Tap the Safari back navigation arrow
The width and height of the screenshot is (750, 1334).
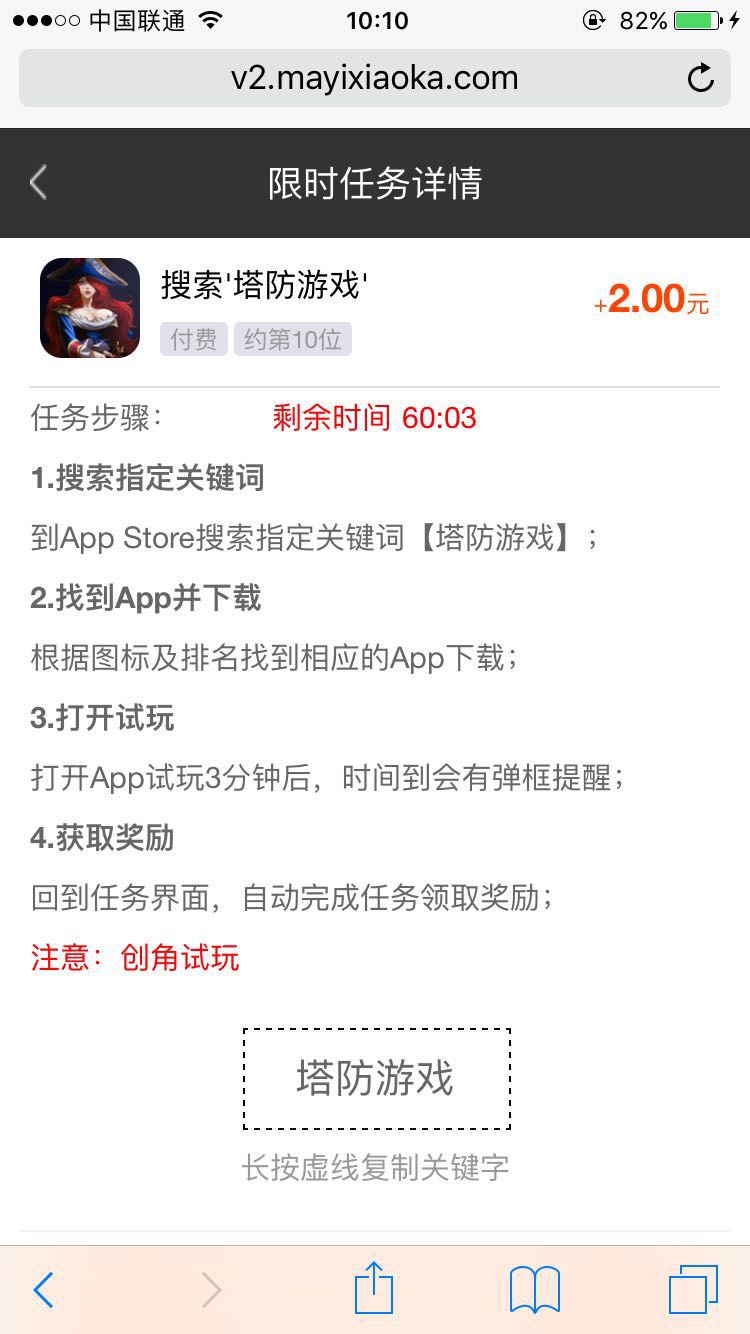point(42,1290)
